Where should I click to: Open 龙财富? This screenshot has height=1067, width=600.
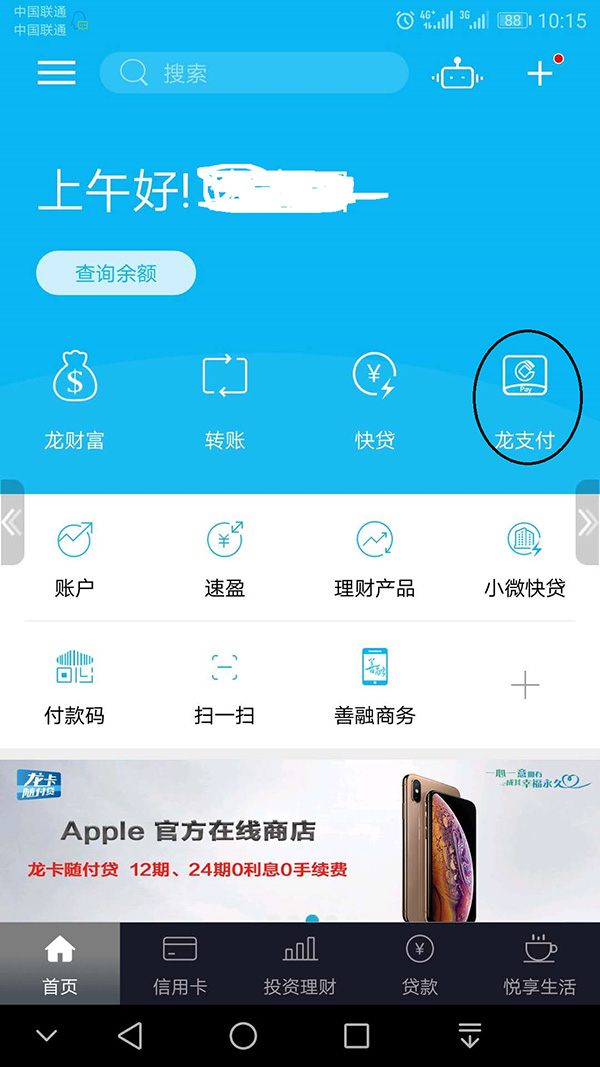point(75,400)
